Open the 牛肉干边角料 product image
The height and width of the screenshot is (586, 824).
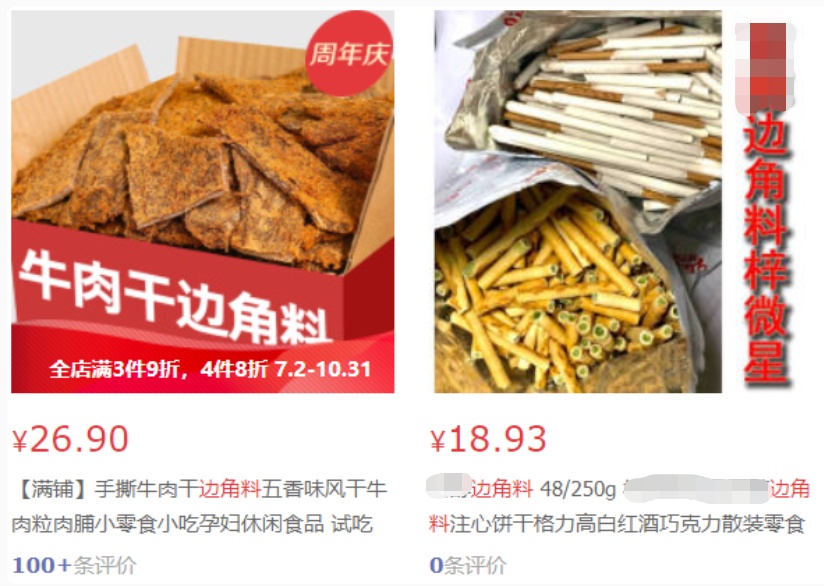(x=202, y=201)
